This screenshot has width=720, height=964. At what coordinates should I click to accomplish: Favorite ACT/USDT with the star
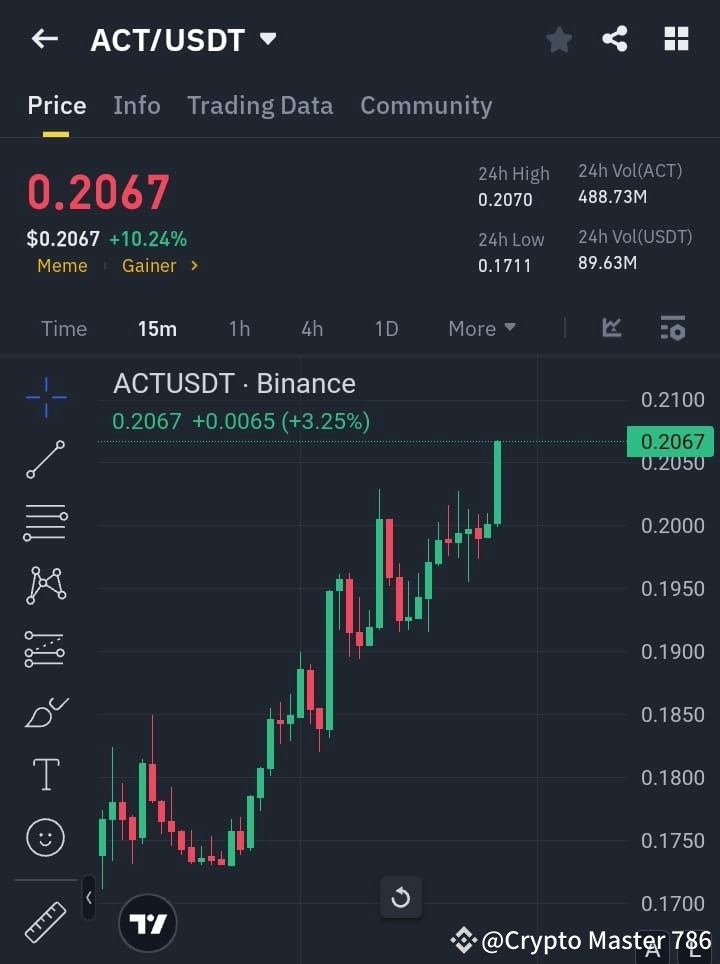[x=558, y=39]
